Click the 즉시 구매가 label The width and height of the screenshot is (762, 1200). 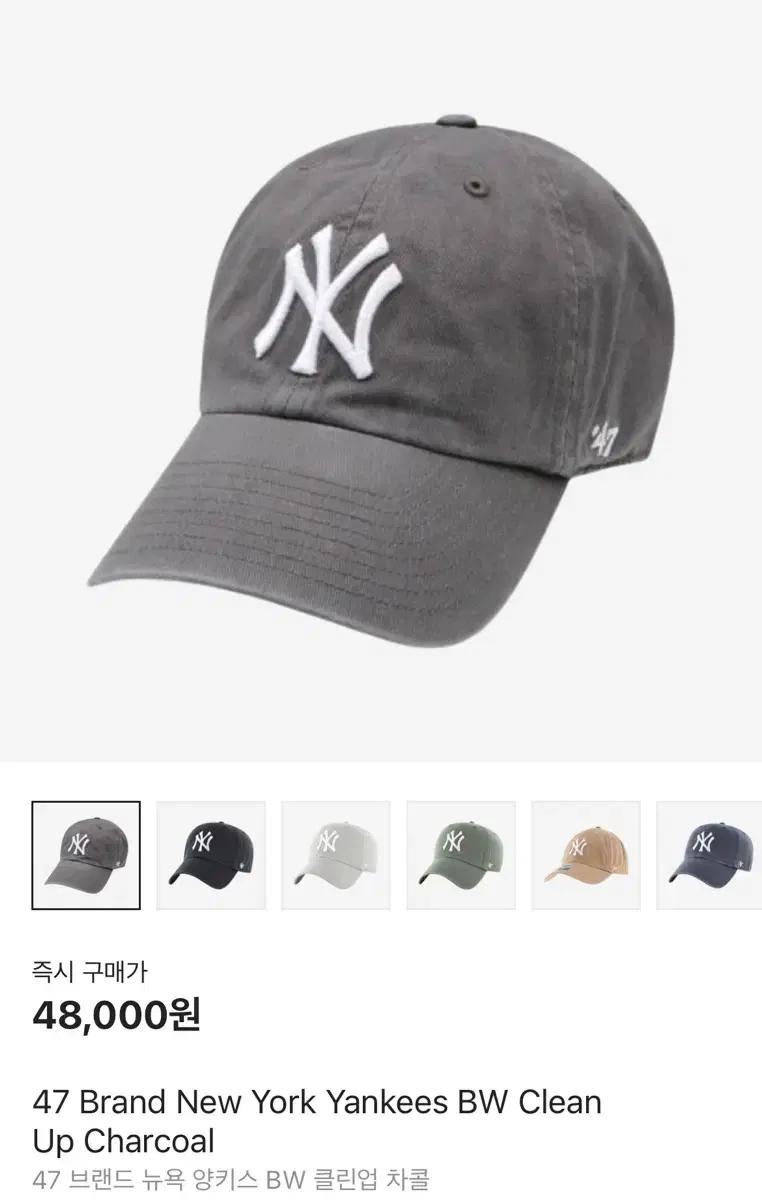pyautogui.click(x=86, y=972)
